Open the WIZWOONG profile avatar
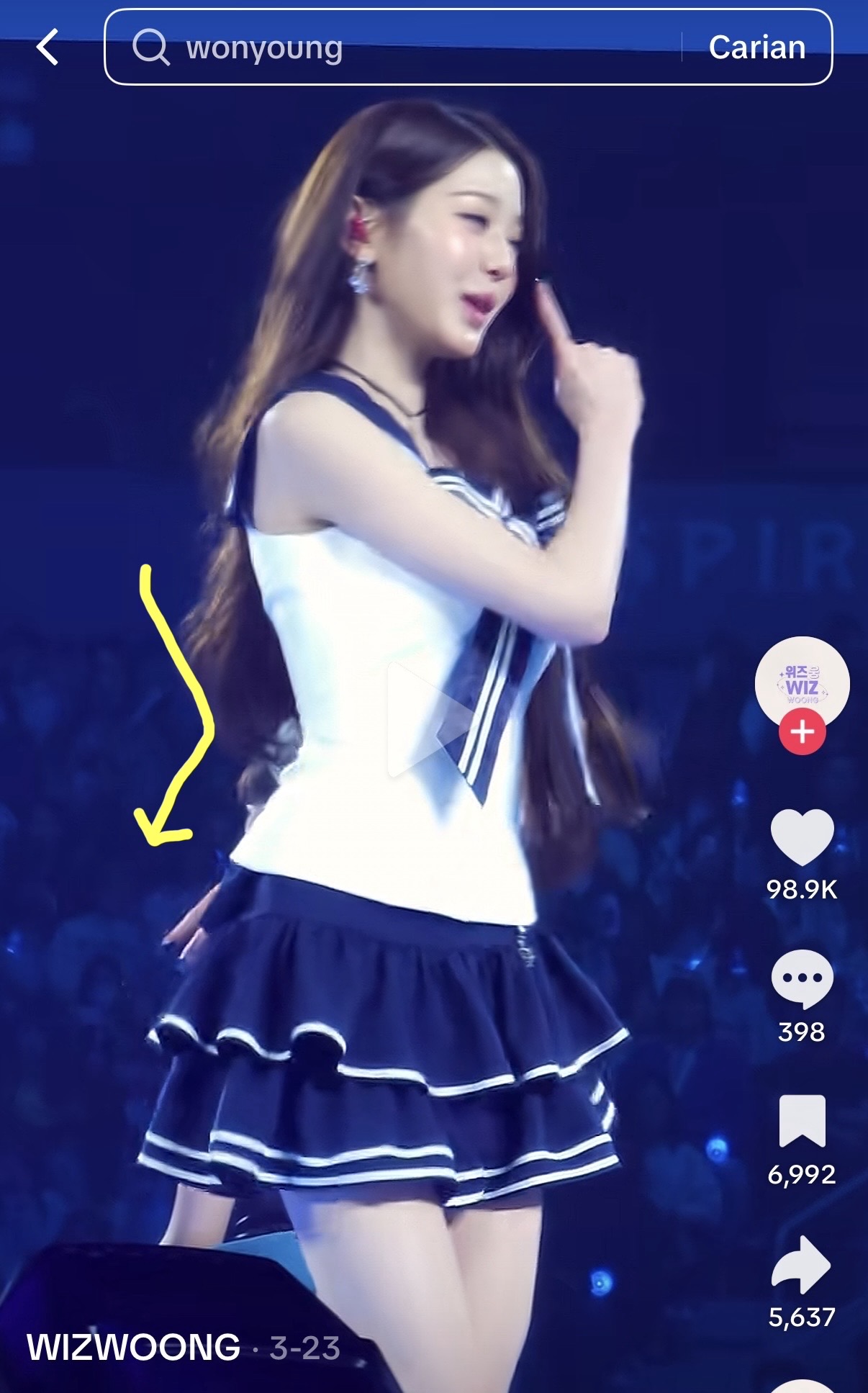The image size is (868, 1393). [x=802, y=682]
